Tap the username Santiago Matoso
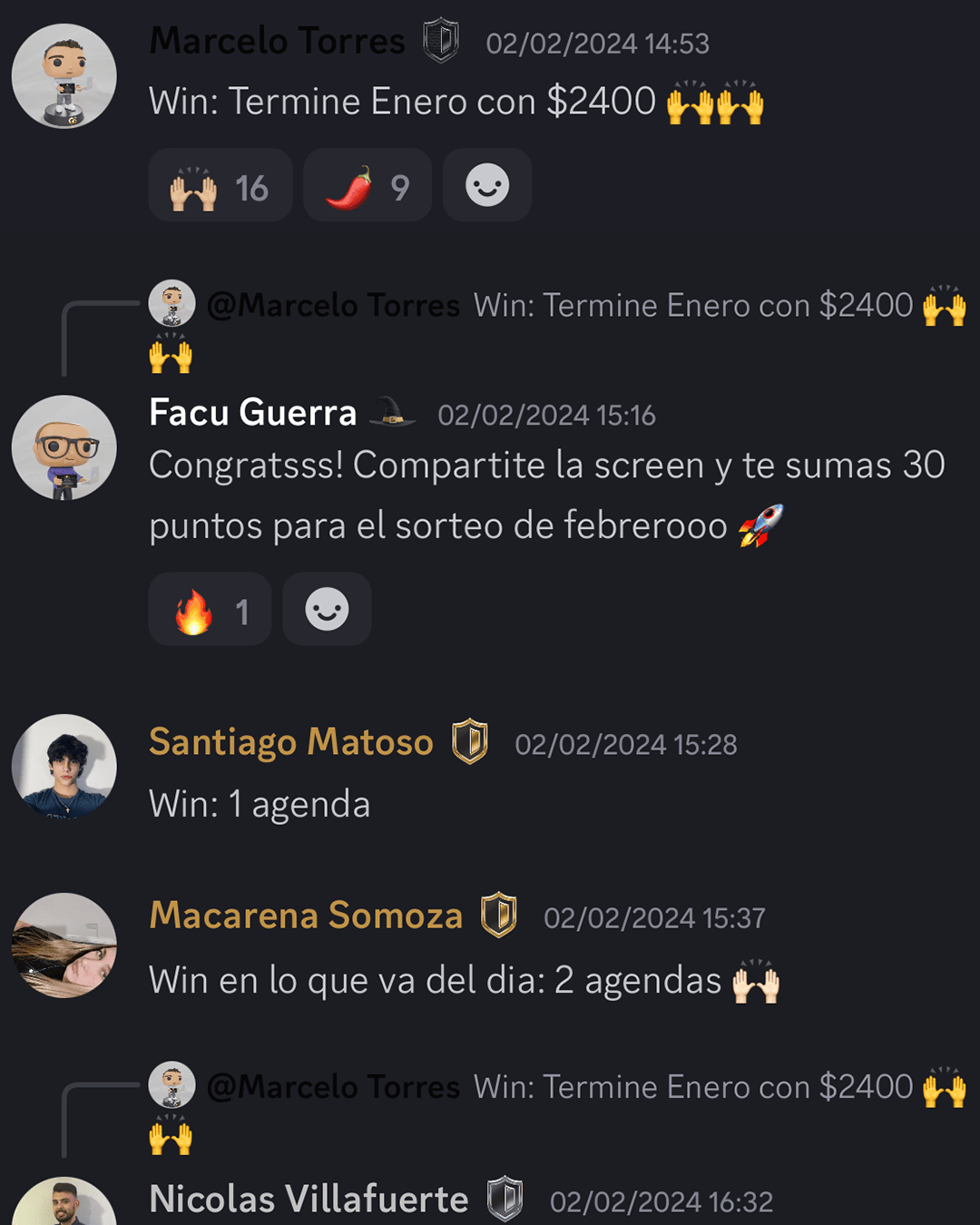The width and height of the screenshot is (980, 1225). (291, 742)
